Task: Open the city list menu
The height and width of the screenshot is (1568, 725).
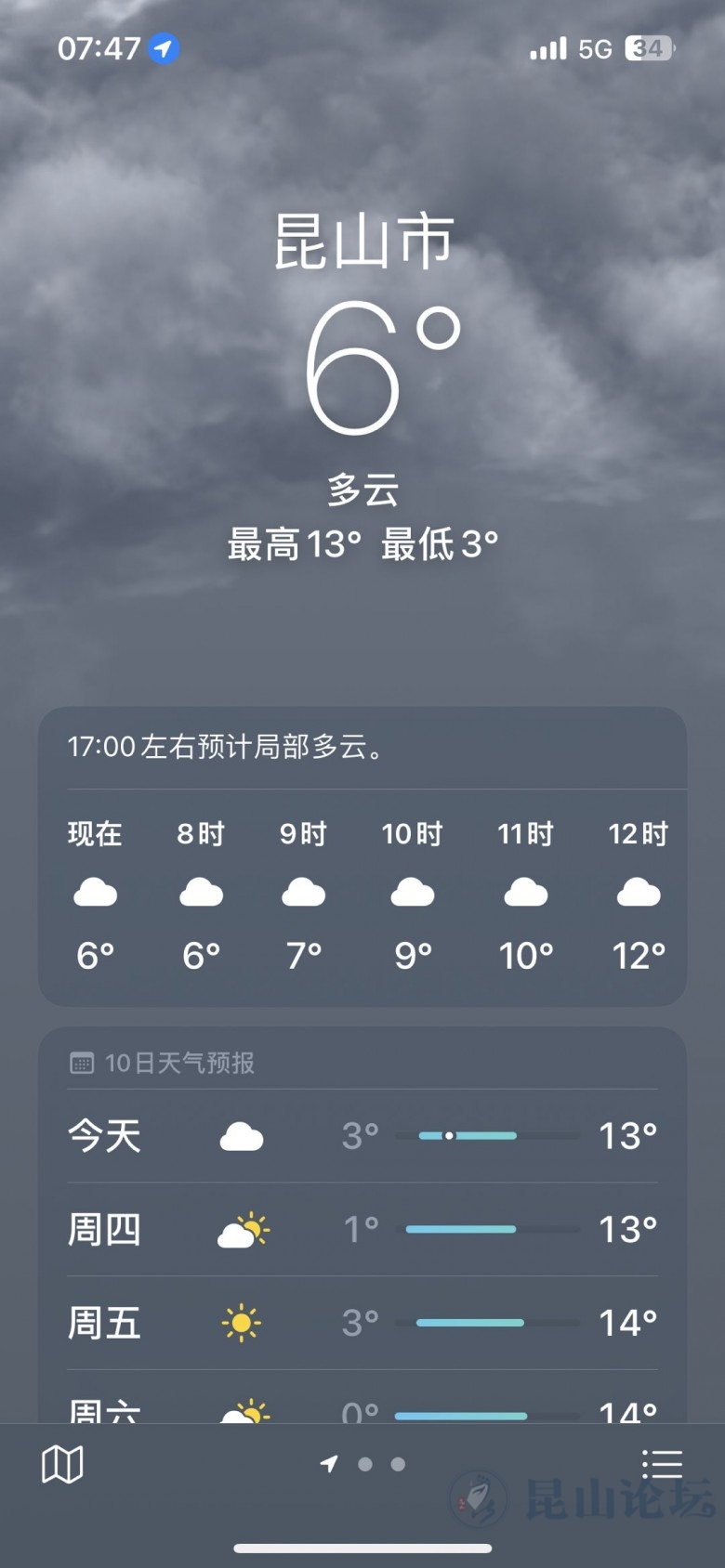Action: point(662,1465)
